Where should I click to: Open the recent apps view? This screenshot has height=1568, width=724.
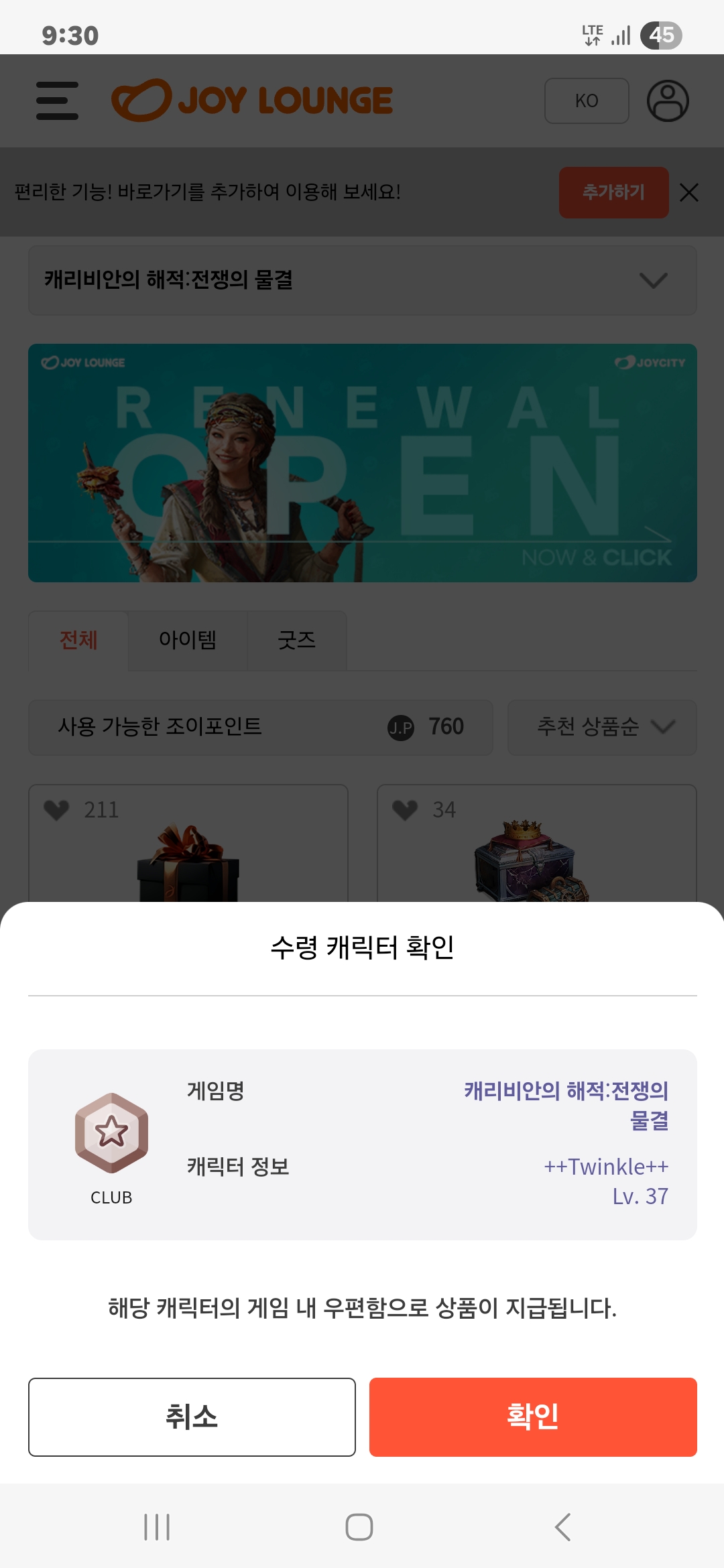(x=157, y=1526)
